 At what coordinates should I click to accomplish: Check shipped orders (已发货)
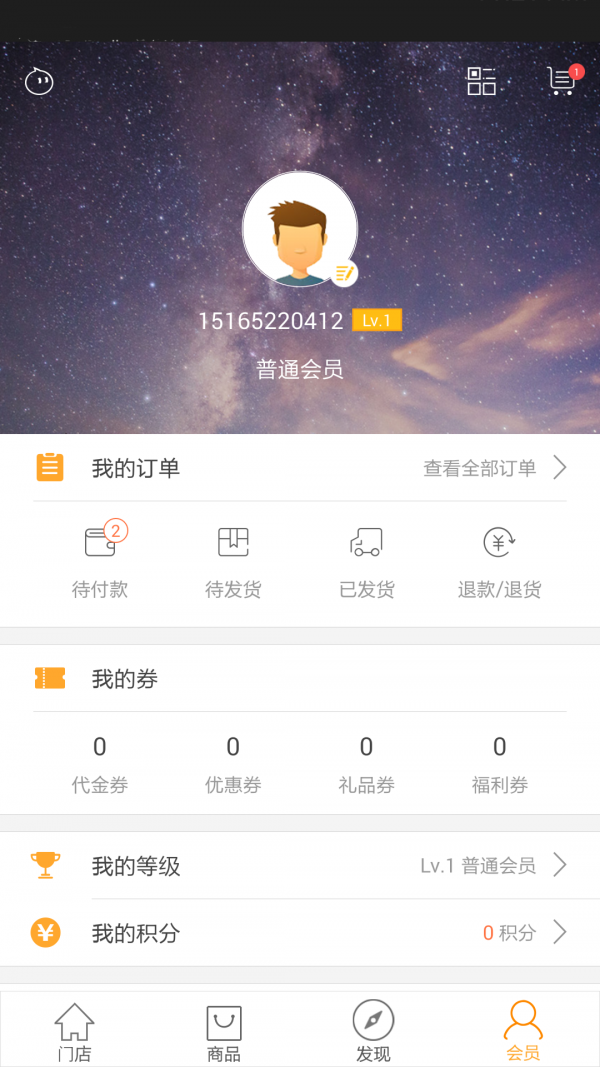pos(366,561)
